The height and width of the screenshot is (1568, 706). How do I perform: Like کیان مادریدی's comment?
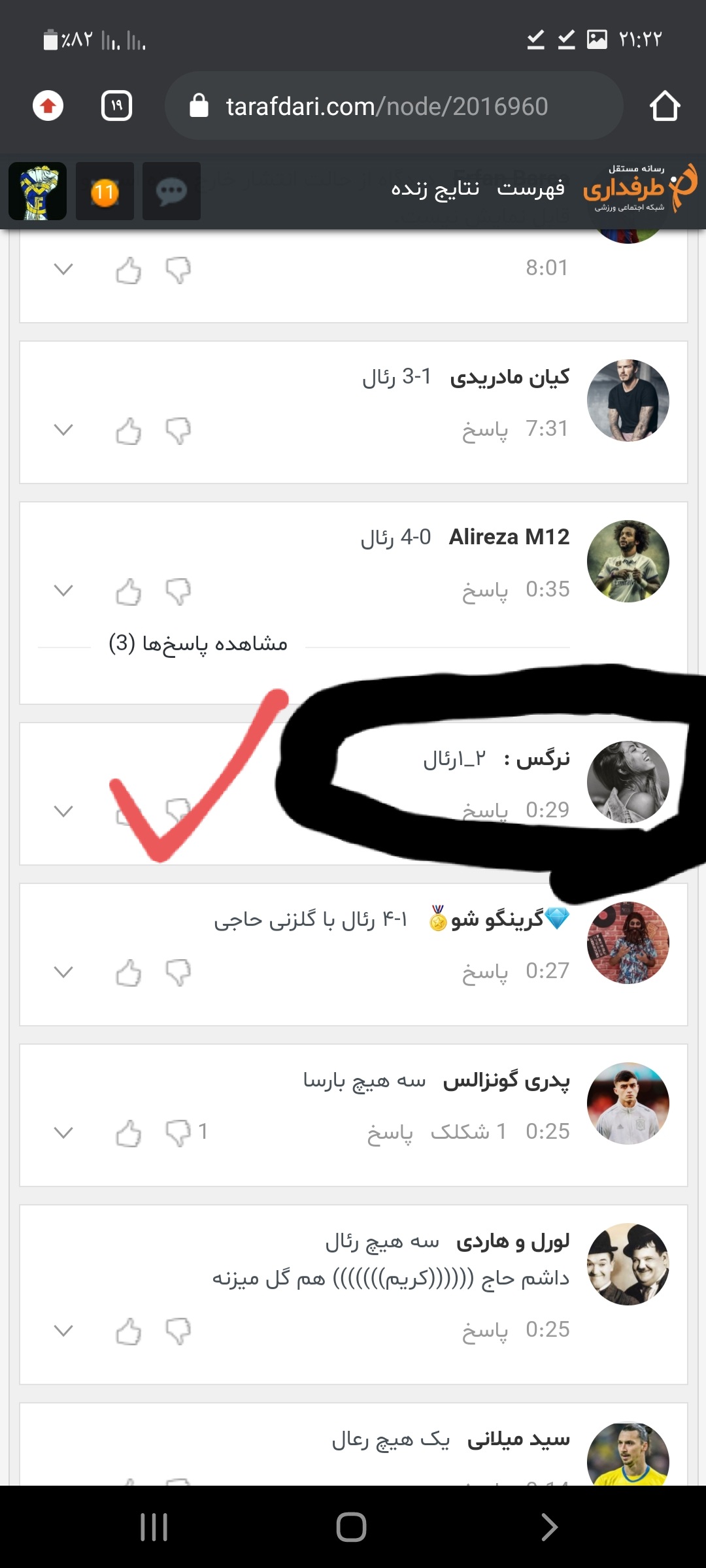tap(128, 431)
